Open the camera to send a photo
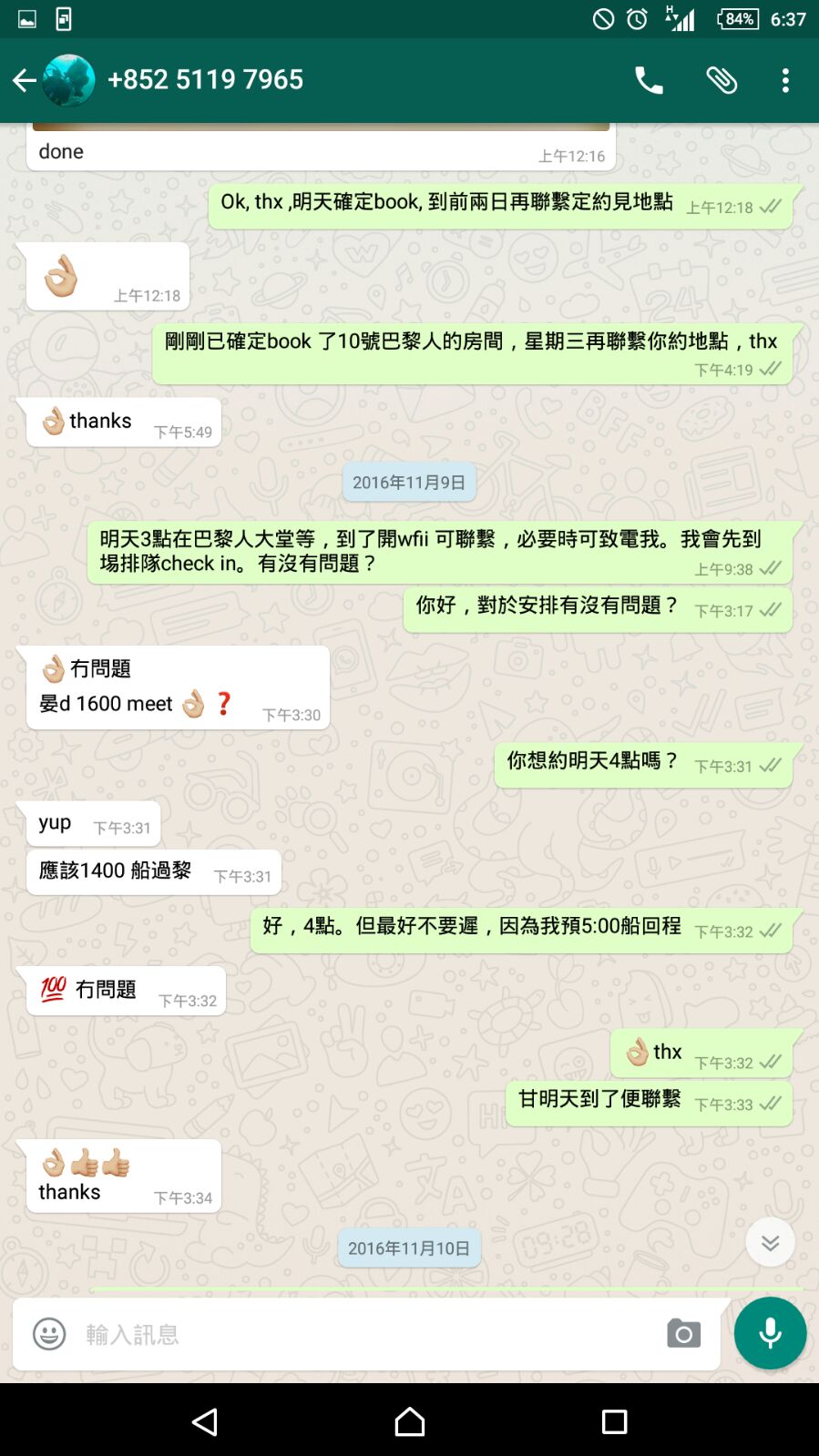 683,1334
